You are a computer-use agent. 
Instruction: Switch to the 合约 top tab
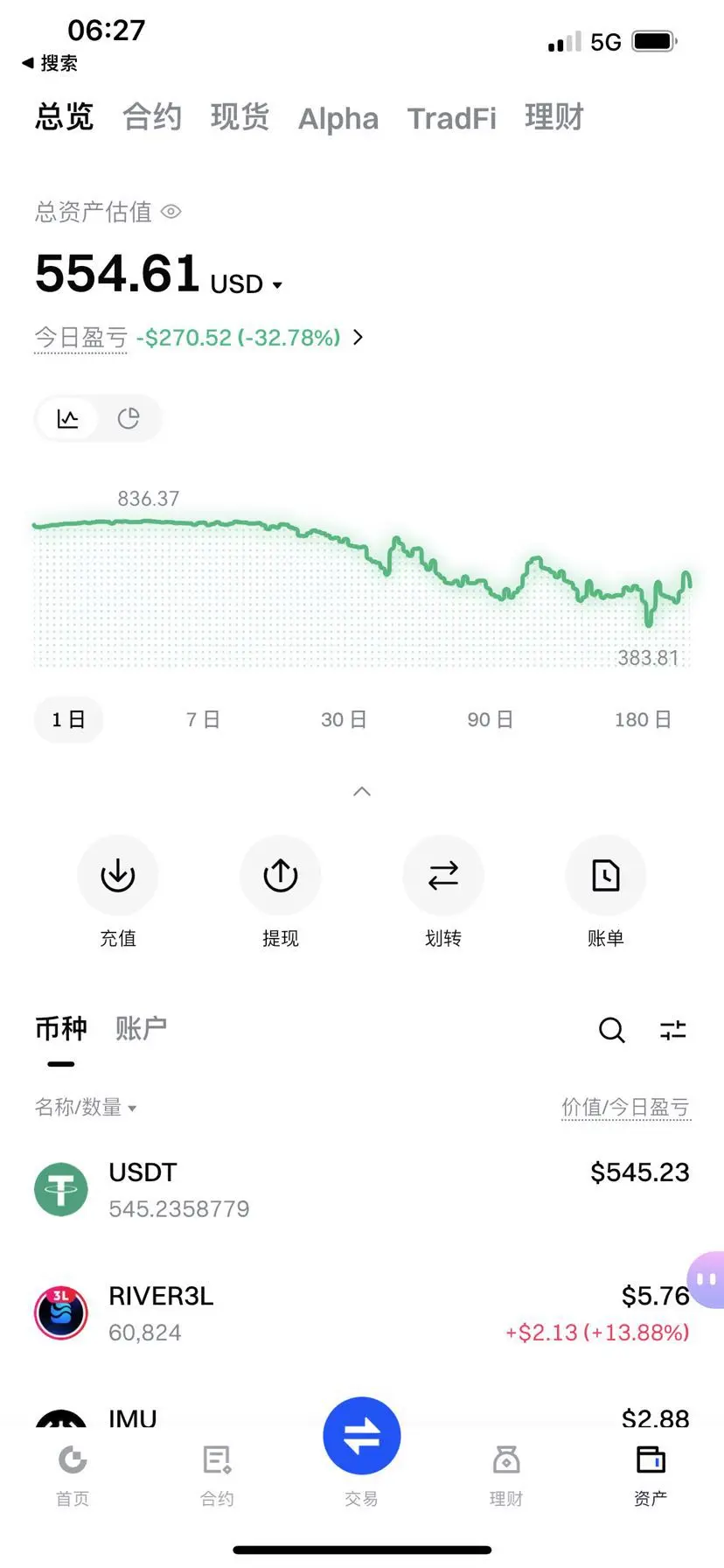(x=151, y=117)
